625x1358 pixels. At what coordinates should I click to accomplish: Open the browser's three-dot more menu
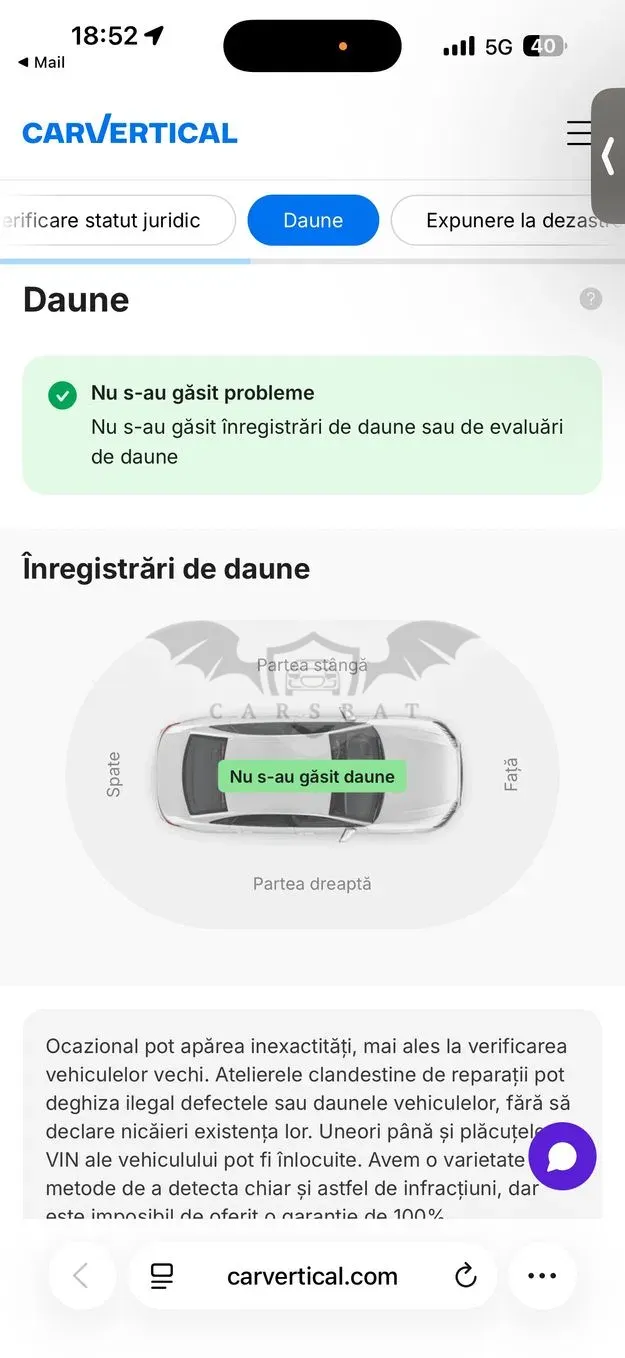coord(542,1275)
